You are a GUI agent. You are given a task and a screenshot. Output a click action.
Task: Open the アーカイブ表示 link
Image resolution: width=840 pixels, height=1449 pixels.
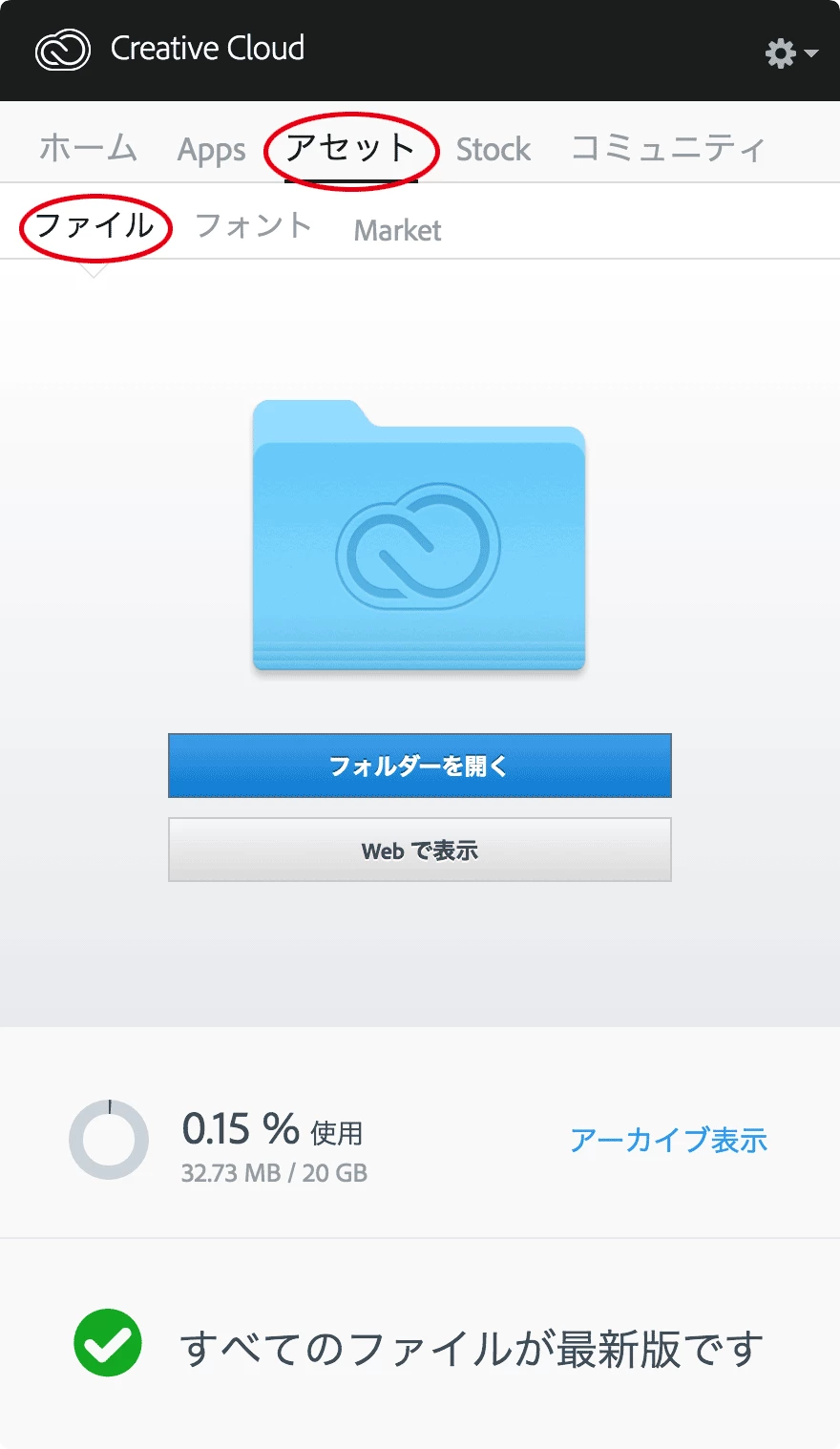[668, 1140]
